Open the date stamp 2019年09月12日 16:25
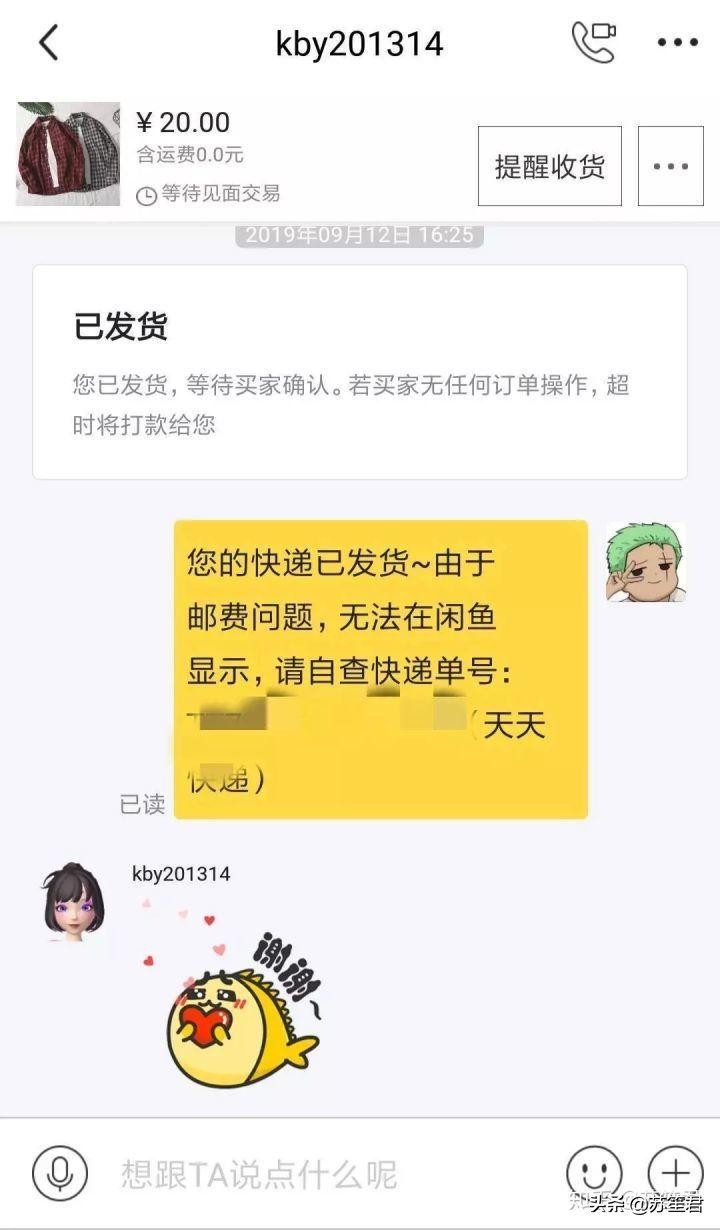This screenshot has width=720, height=1230. 360,236
